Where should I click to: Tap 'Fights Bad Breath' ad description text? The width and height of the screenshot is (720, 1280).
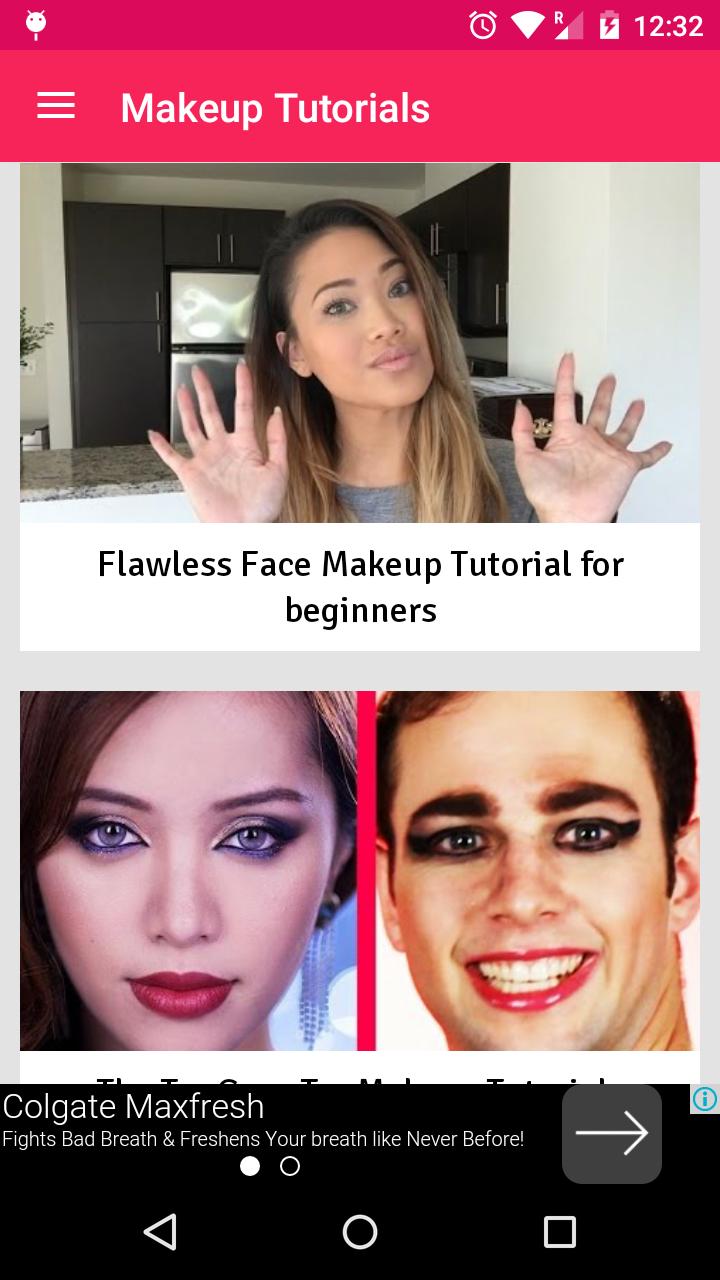pyautogui.click(x=264, y=1138)
